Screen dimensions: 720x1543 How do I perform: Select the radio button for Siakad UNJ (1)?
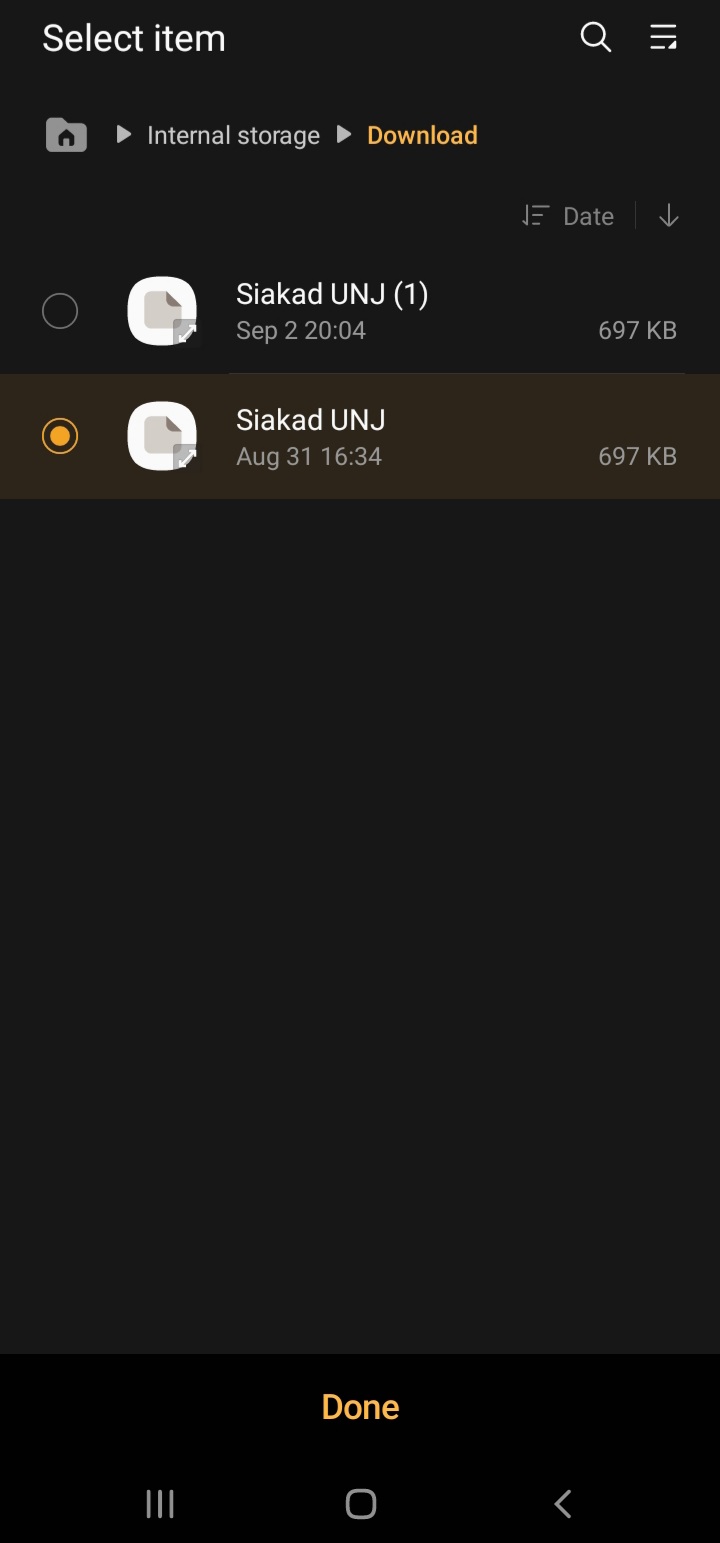click(60, 311)
